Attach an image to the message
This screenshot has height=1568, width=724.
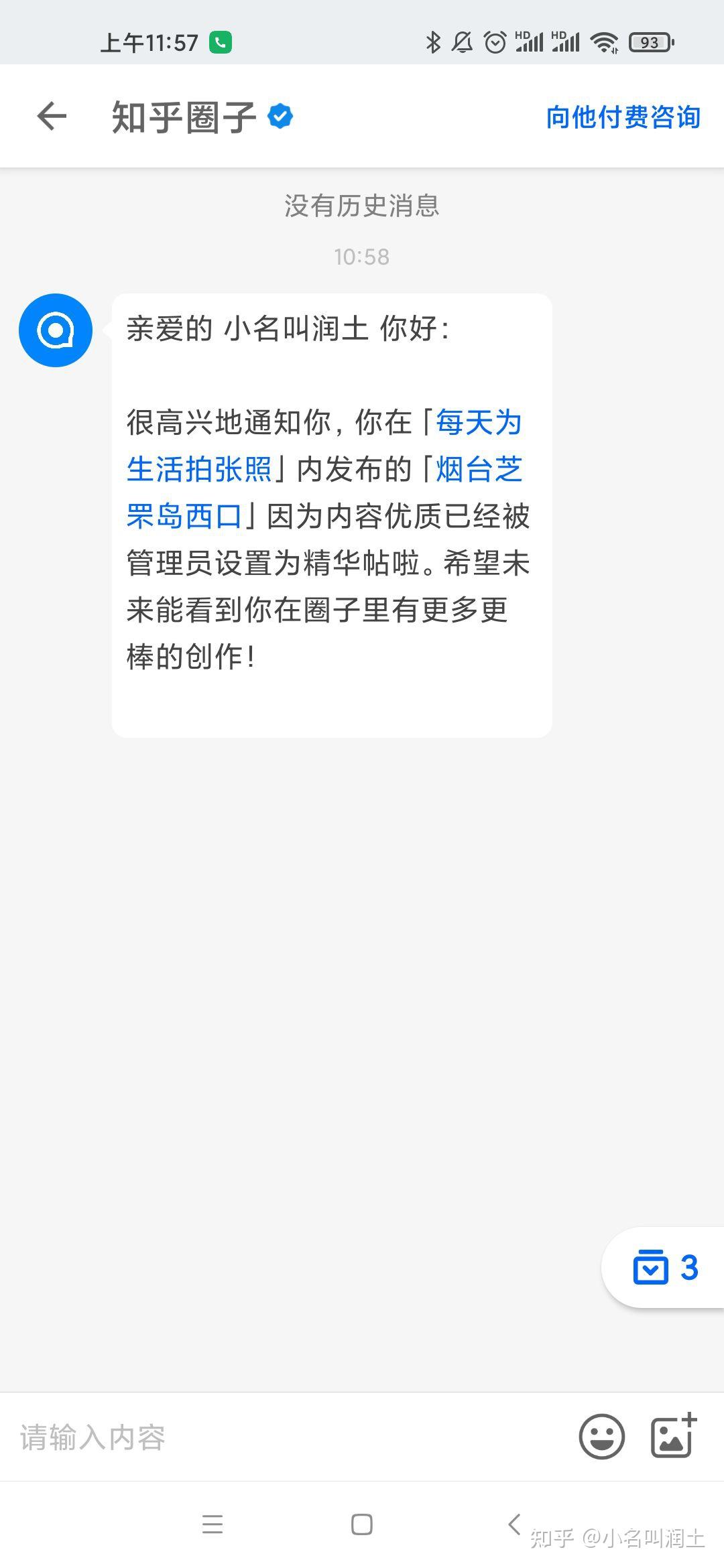[674, 1437]
